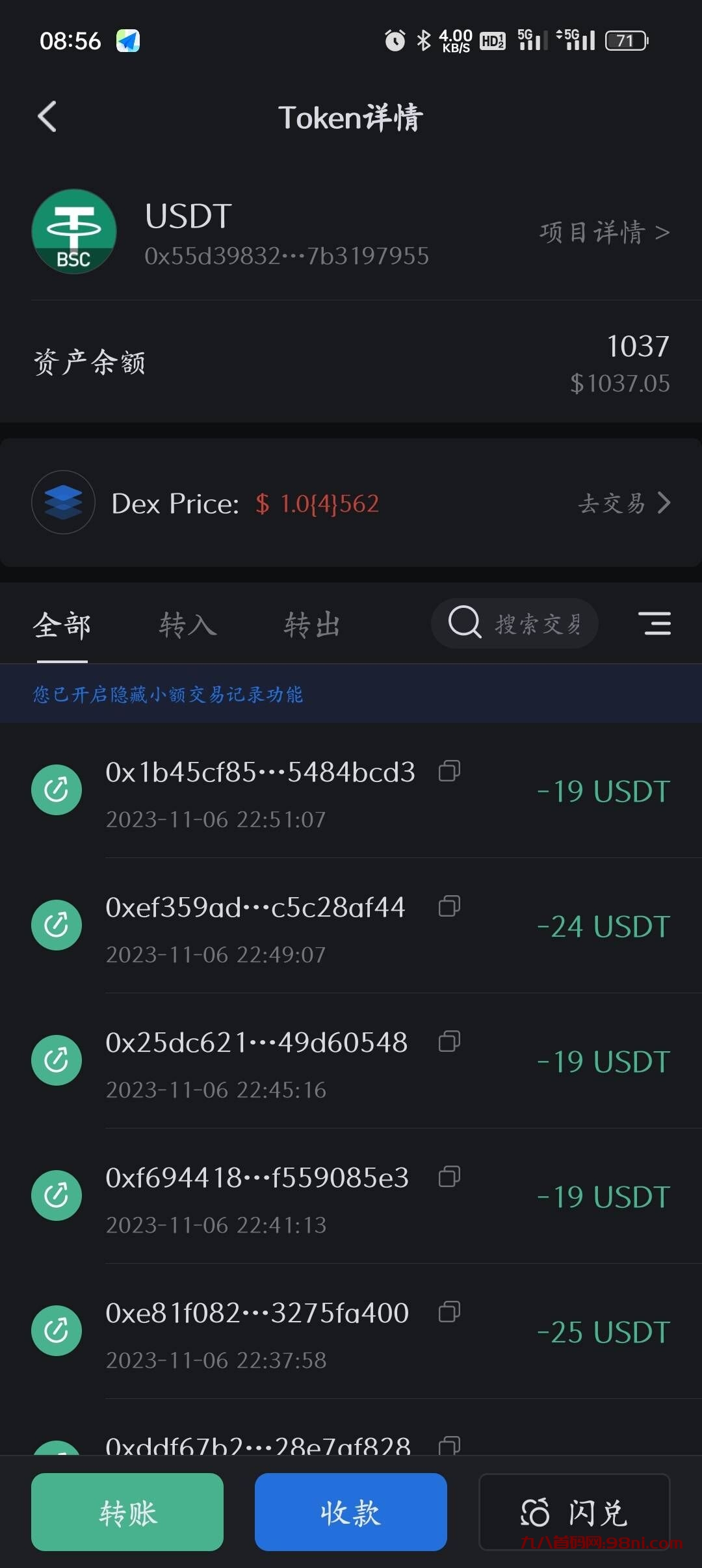This screenshot has height=1568, width=702.
Task: Open 闪兑 flash swap
Action: 575,1512
